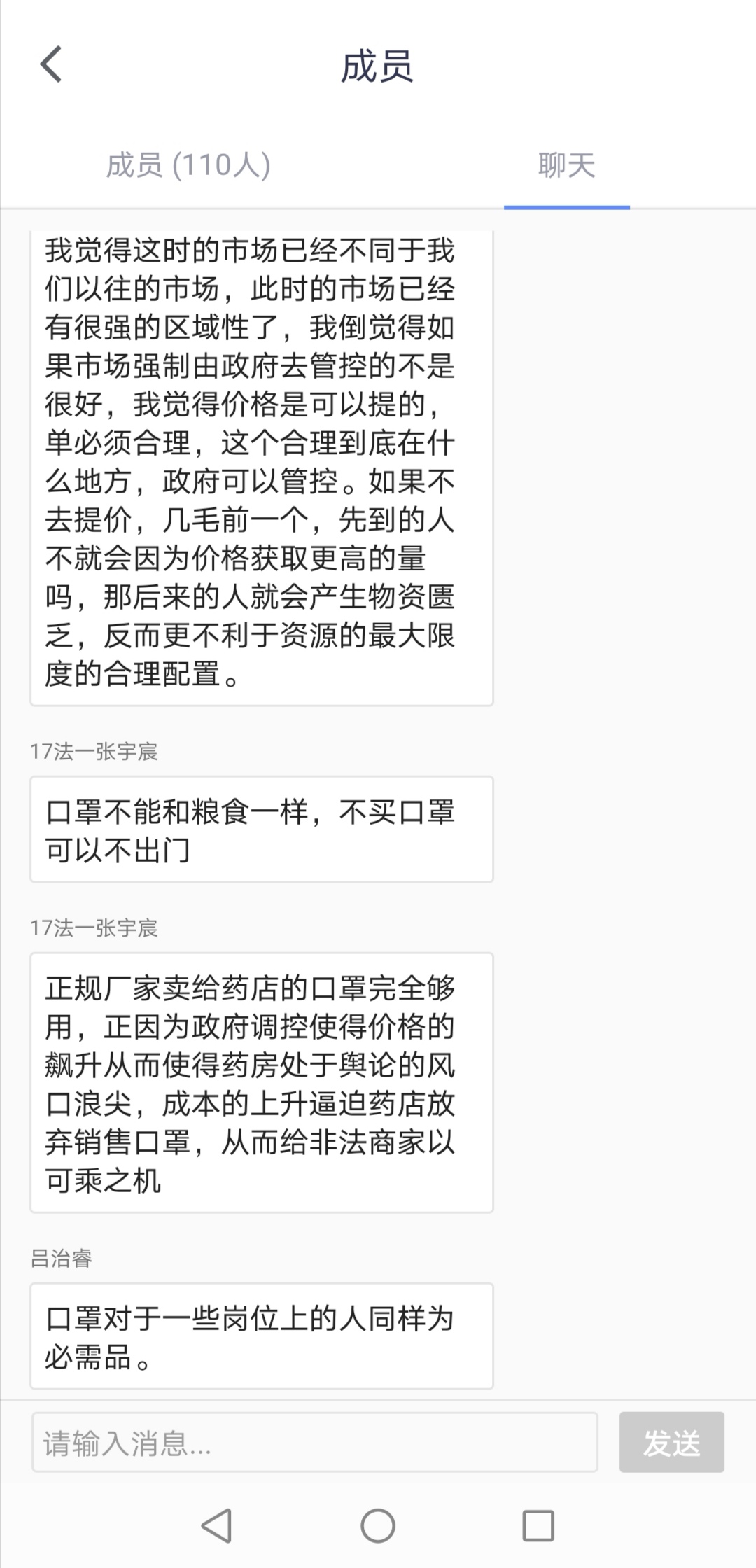756x1568 pixels.
Task: Switch to the 成员 (110人) tab
Action: [188, 165]
